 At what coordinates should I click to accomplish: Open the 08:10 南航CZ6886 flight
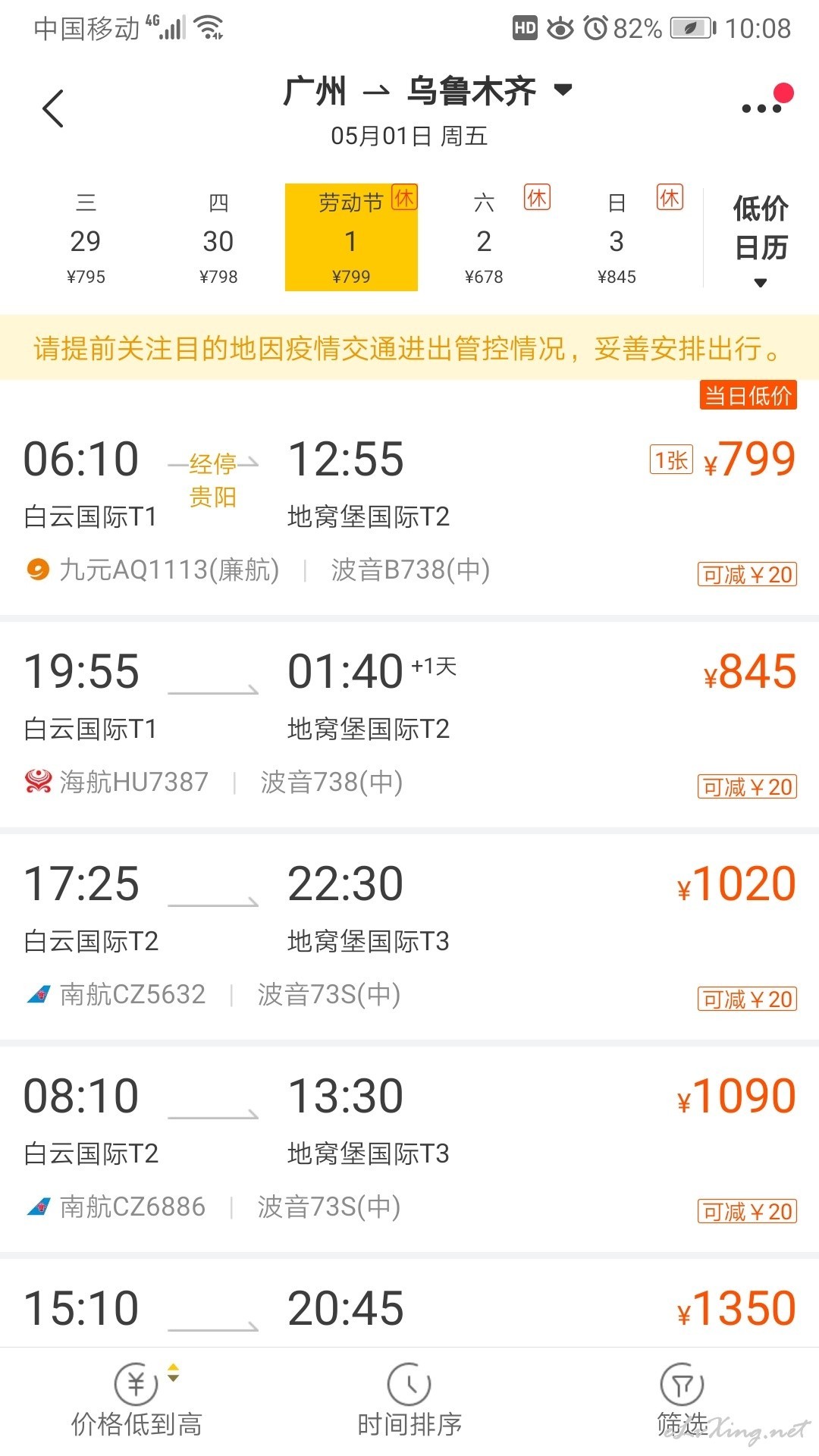409,1150
